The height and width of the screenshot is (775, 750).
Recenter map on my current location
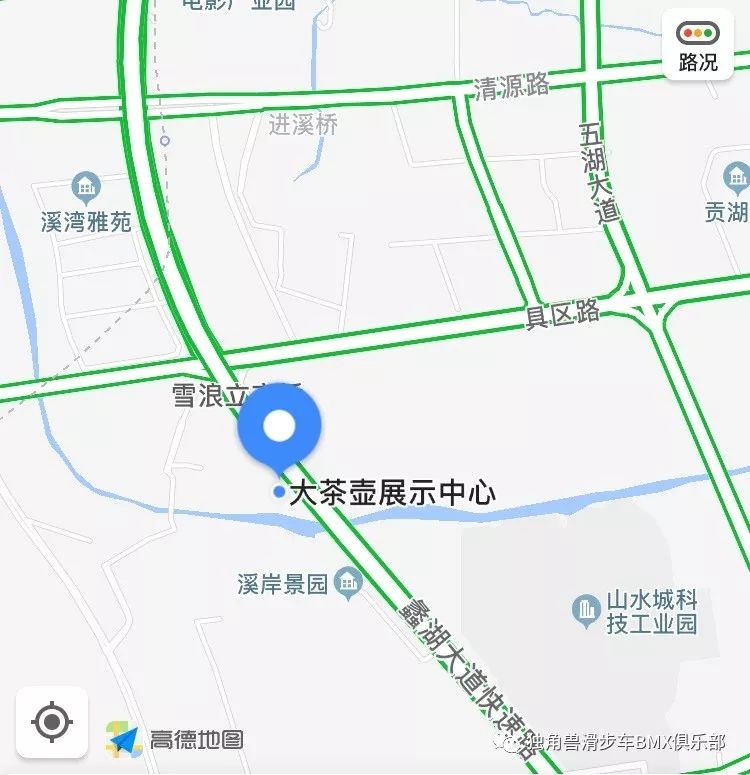pyautogui.click(x=52, y=721)
